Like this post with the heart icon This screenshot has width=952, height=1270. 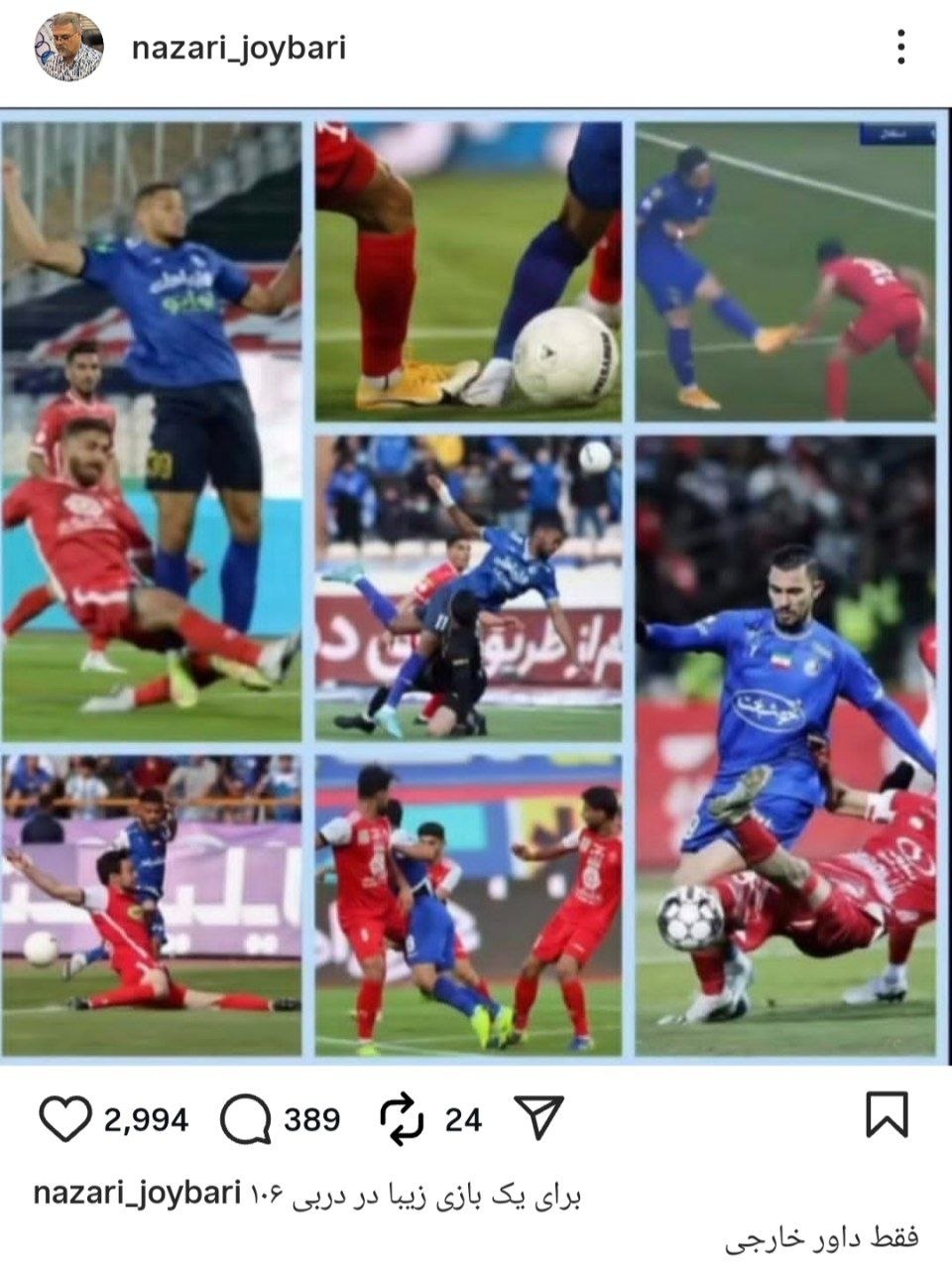point(65,1119)
